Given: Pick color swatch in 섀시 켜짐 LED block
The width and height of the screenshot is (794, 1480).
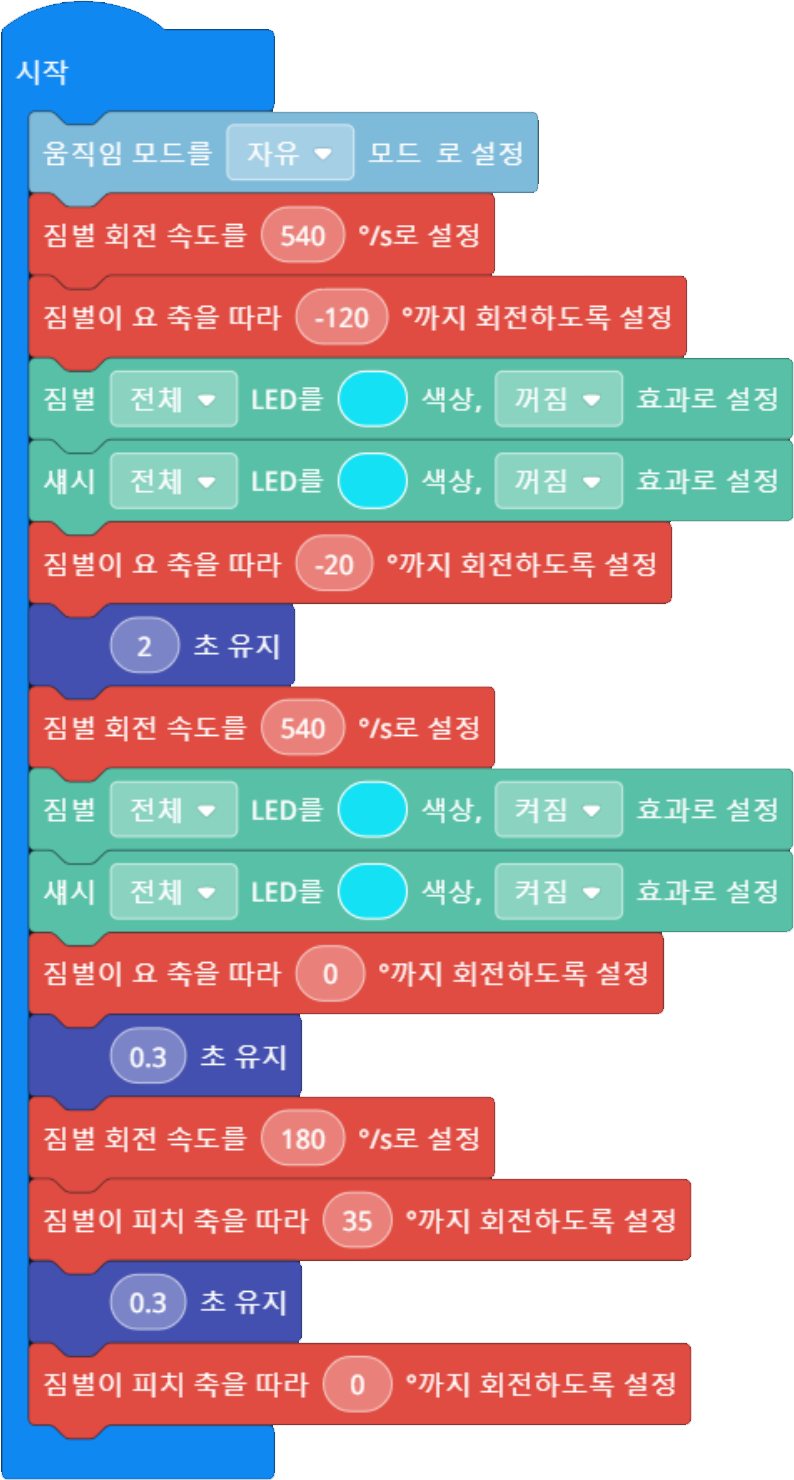Looking at the screenshot, I should click(372, 891).
